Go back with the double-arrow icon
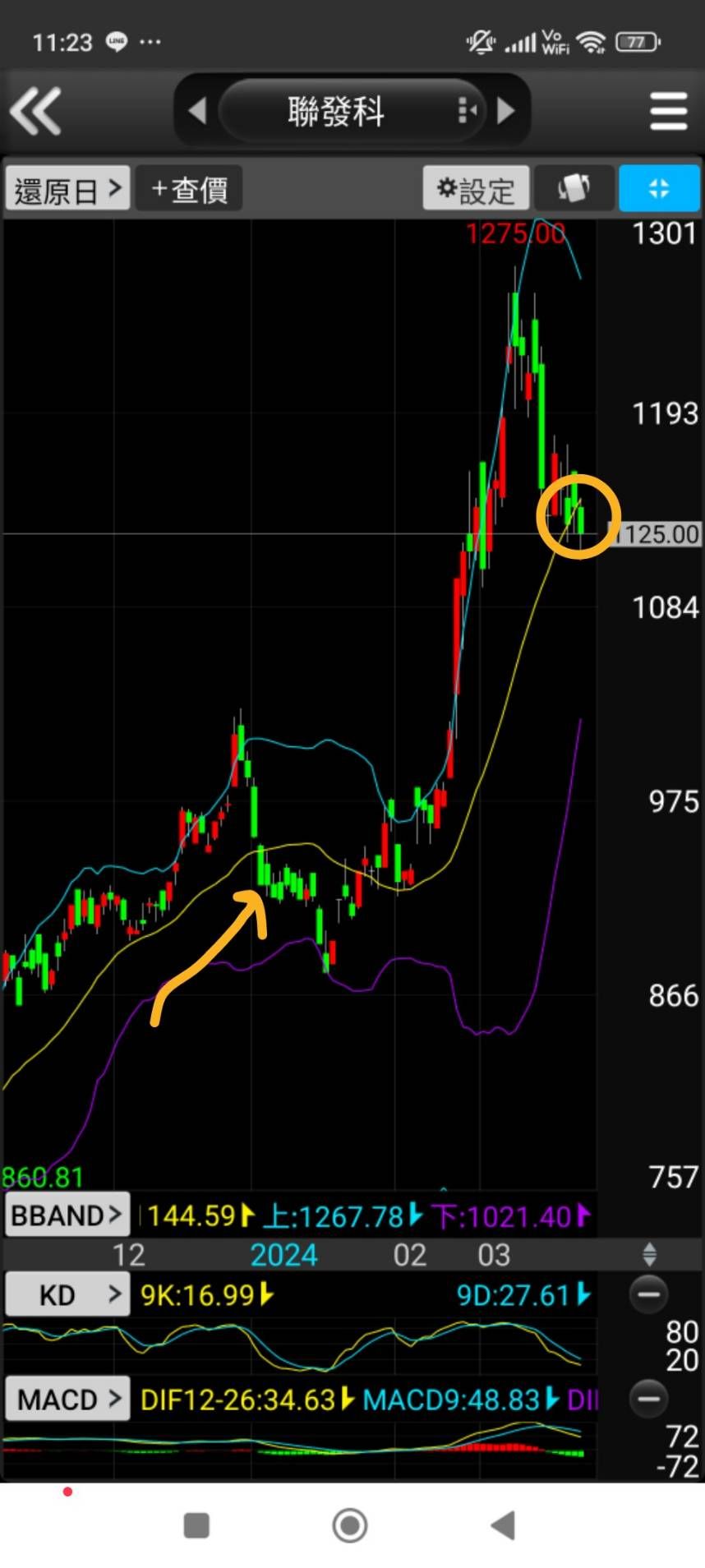This screenshot has height=1568, width=705. [35, 111]
